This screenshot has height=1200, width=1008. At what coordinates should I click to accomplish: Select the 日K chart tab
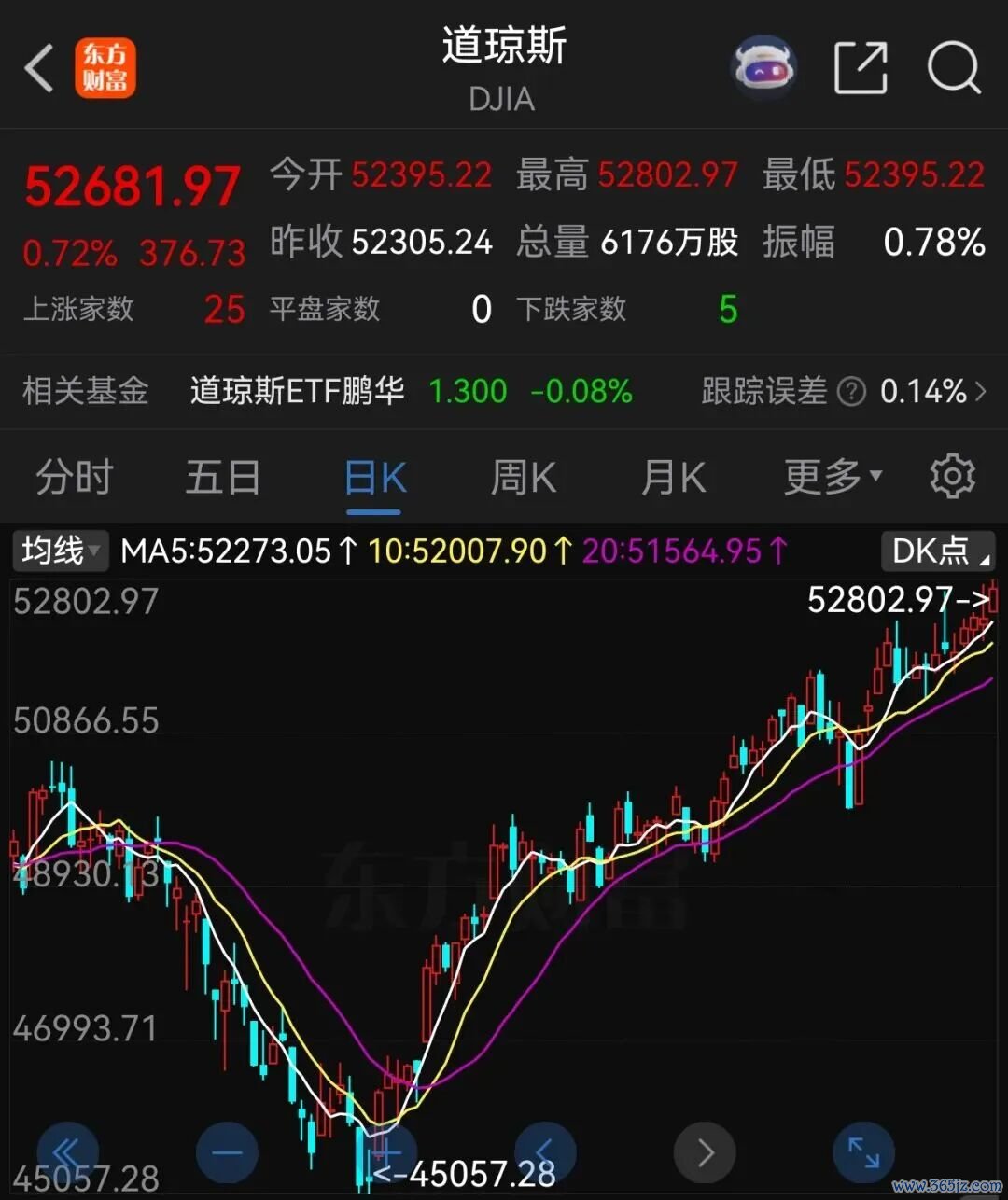tap(374, 478)
